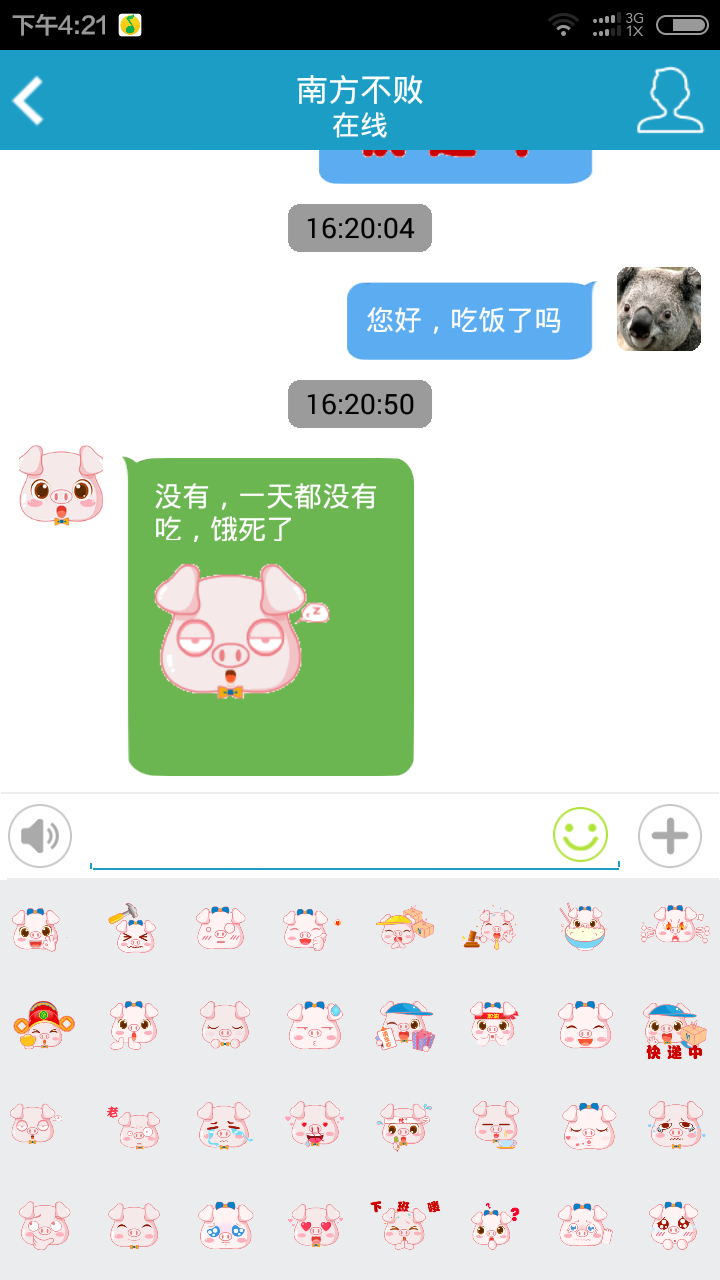
Task: Tap the message text input field
Action: pyautogui.click(x=320, y=838)
